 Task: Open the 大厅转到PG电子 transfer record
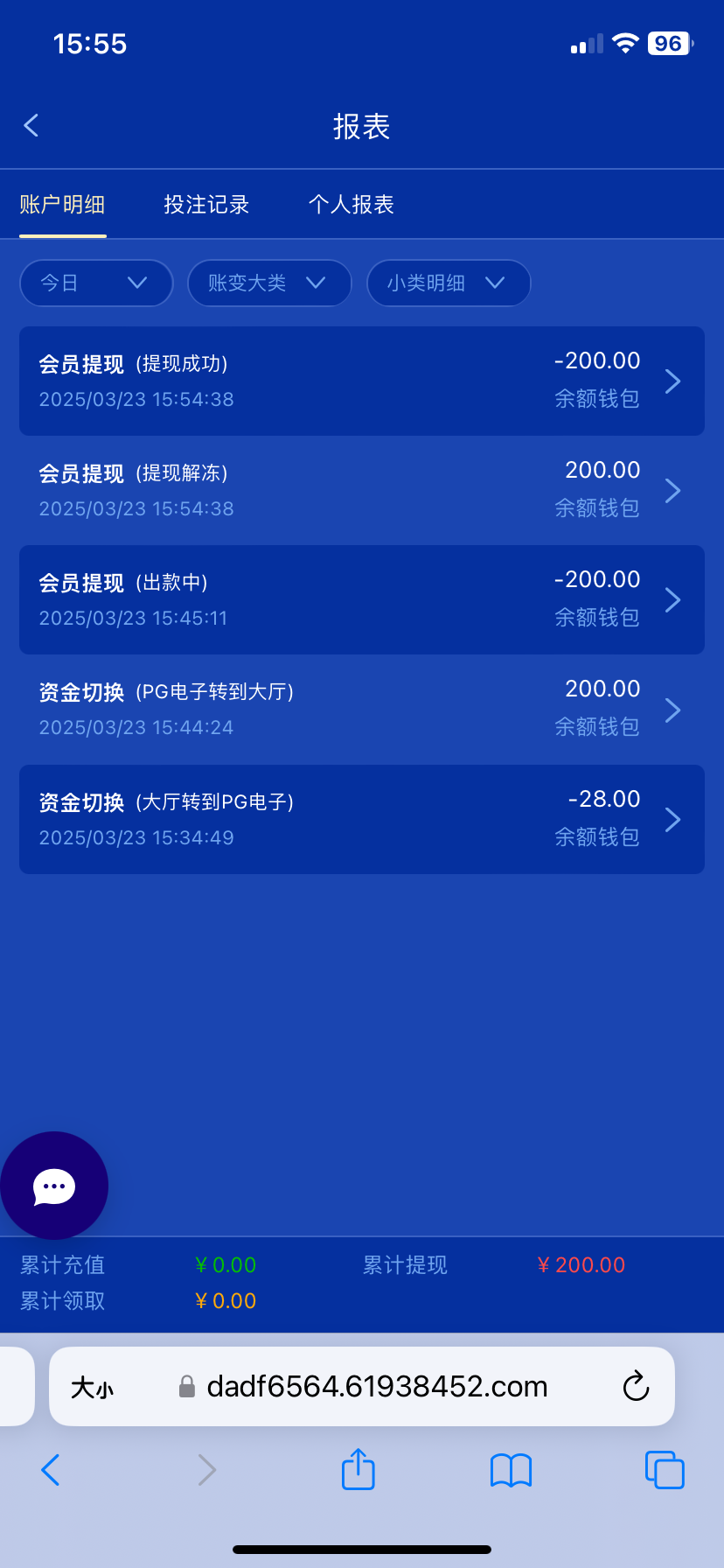[362, 819]
